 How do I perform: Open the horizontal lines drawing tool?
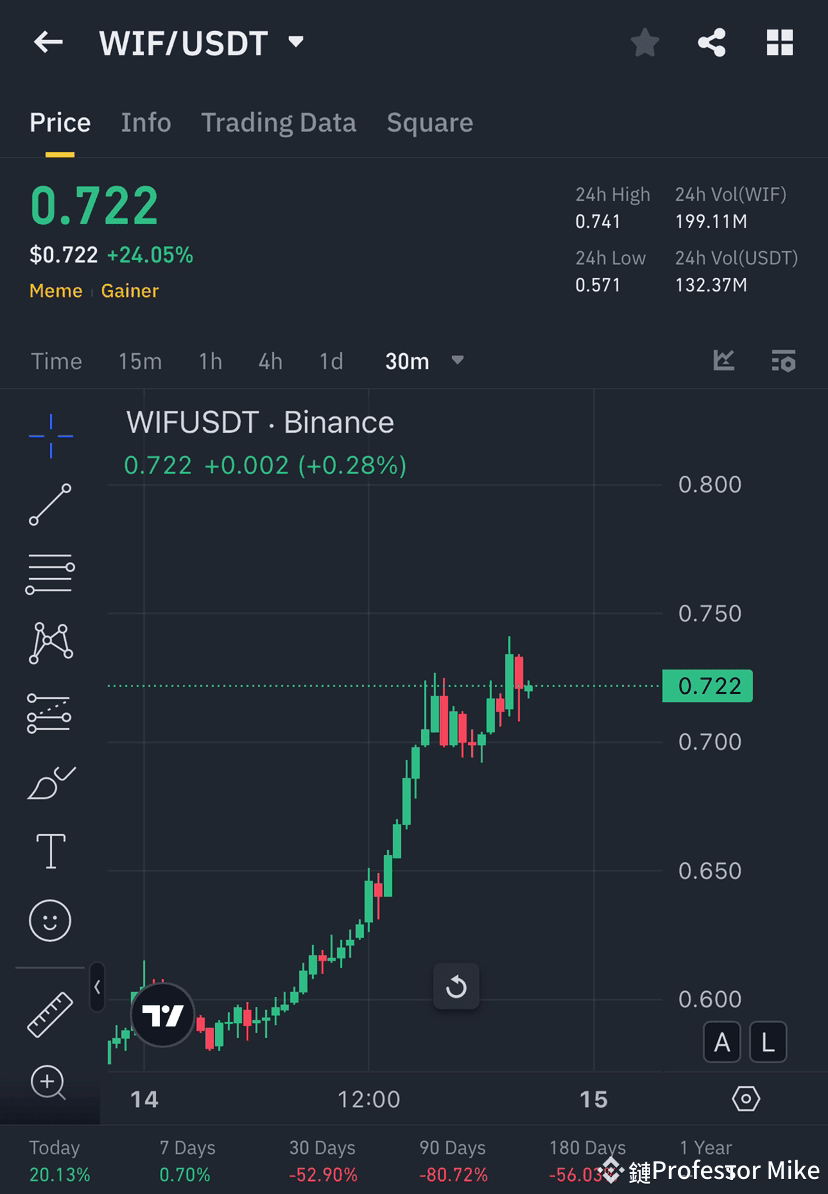50,573
